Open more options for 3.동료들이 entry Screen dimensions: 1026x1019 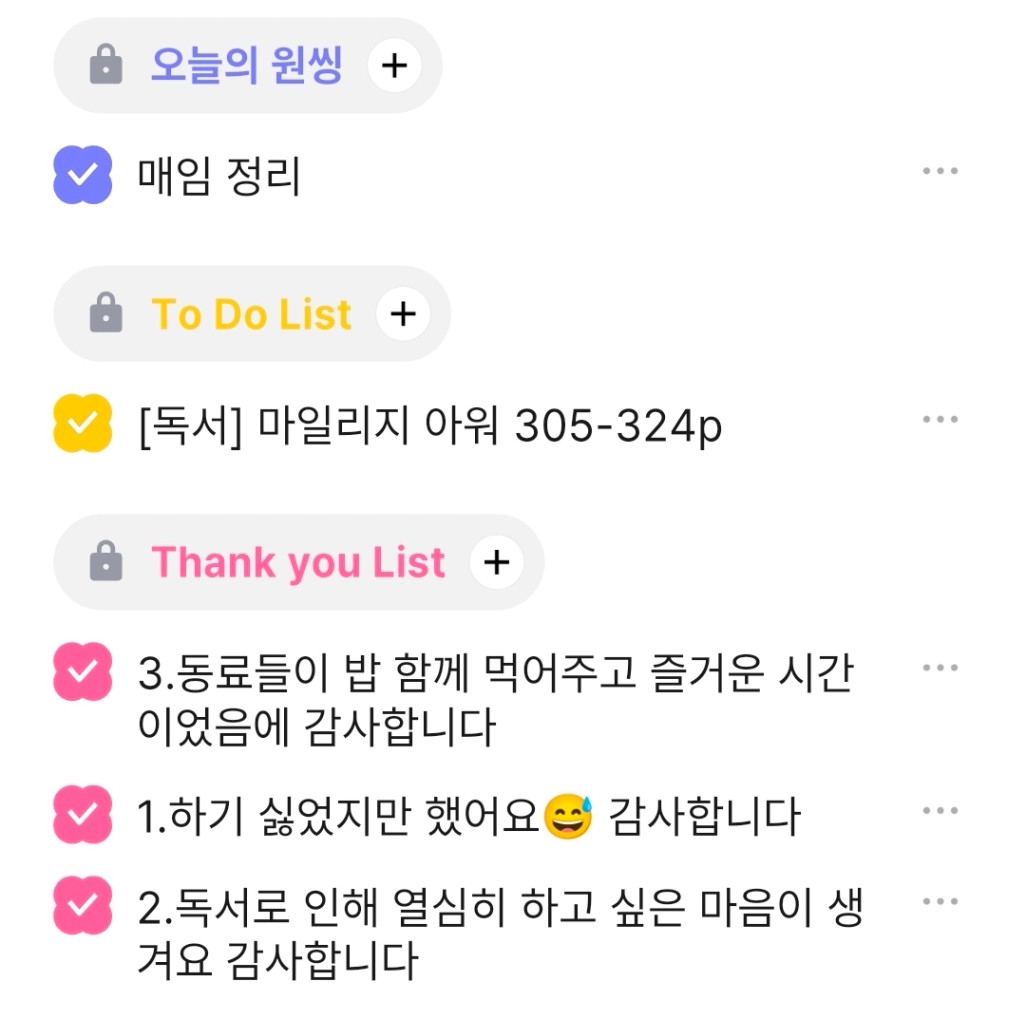(x=940, y=668)
